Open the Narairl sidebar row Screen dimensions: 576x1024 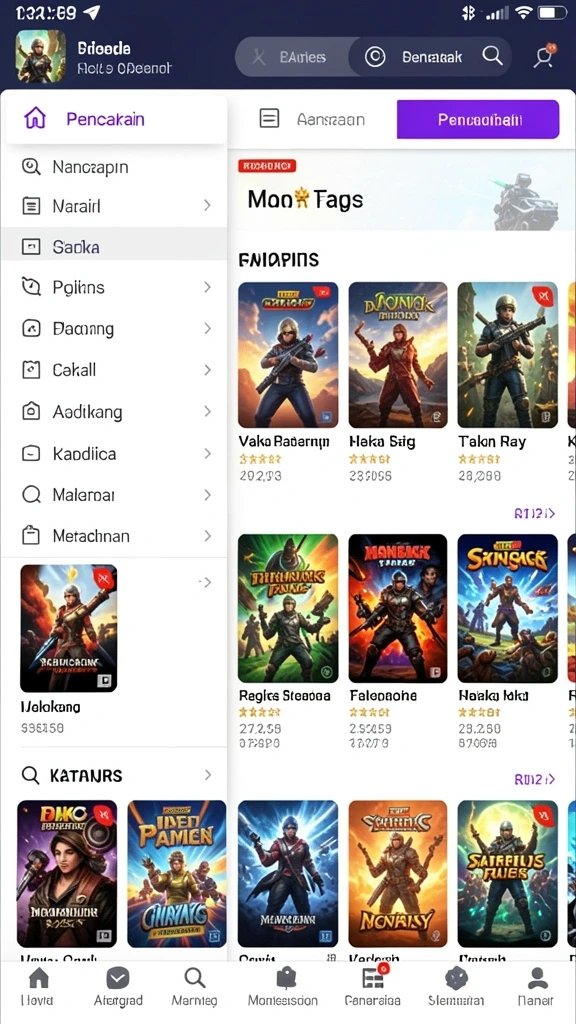114,206
